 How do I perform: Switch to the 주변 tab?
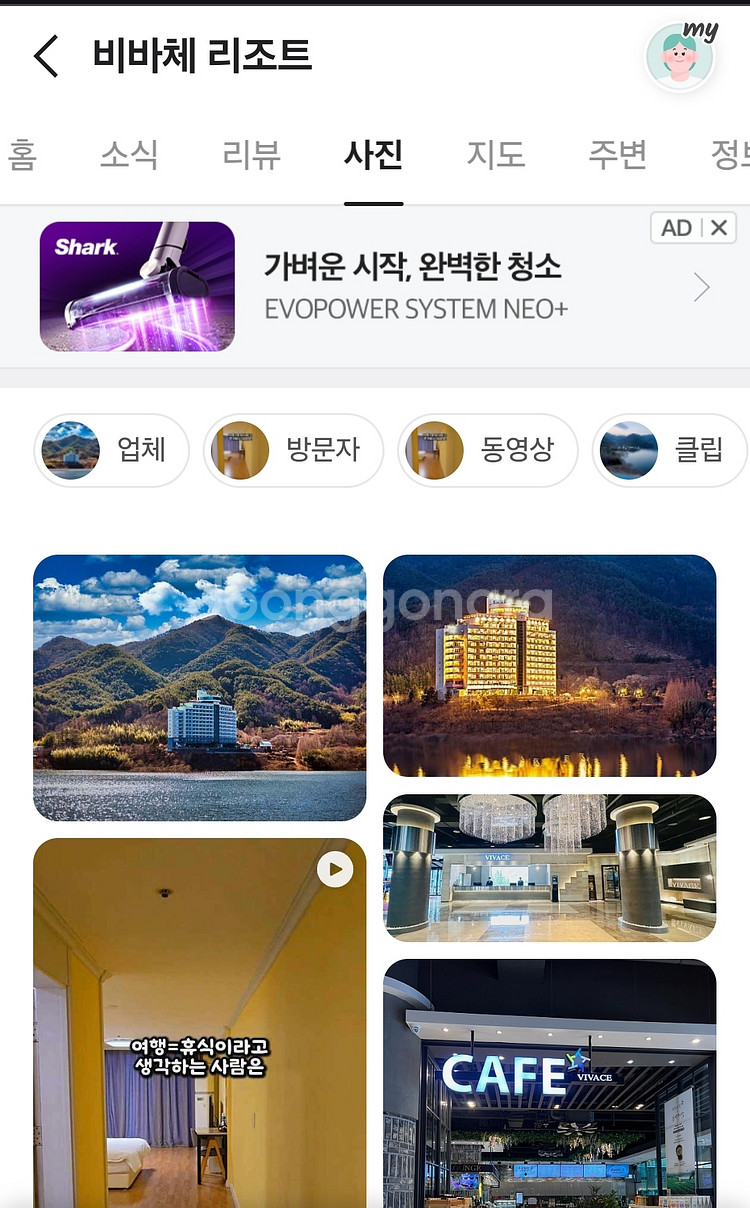617,155
